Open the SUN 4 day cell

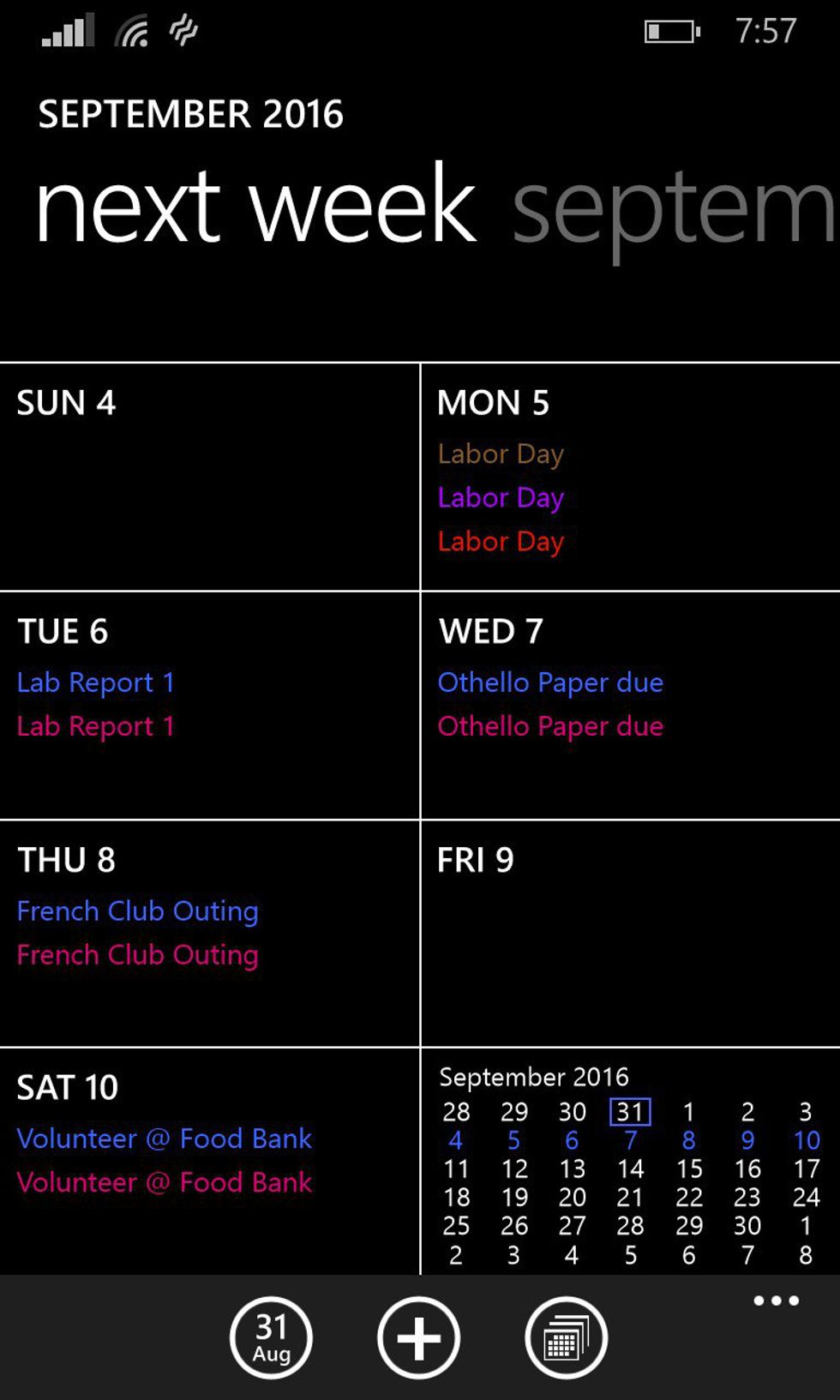209,477
